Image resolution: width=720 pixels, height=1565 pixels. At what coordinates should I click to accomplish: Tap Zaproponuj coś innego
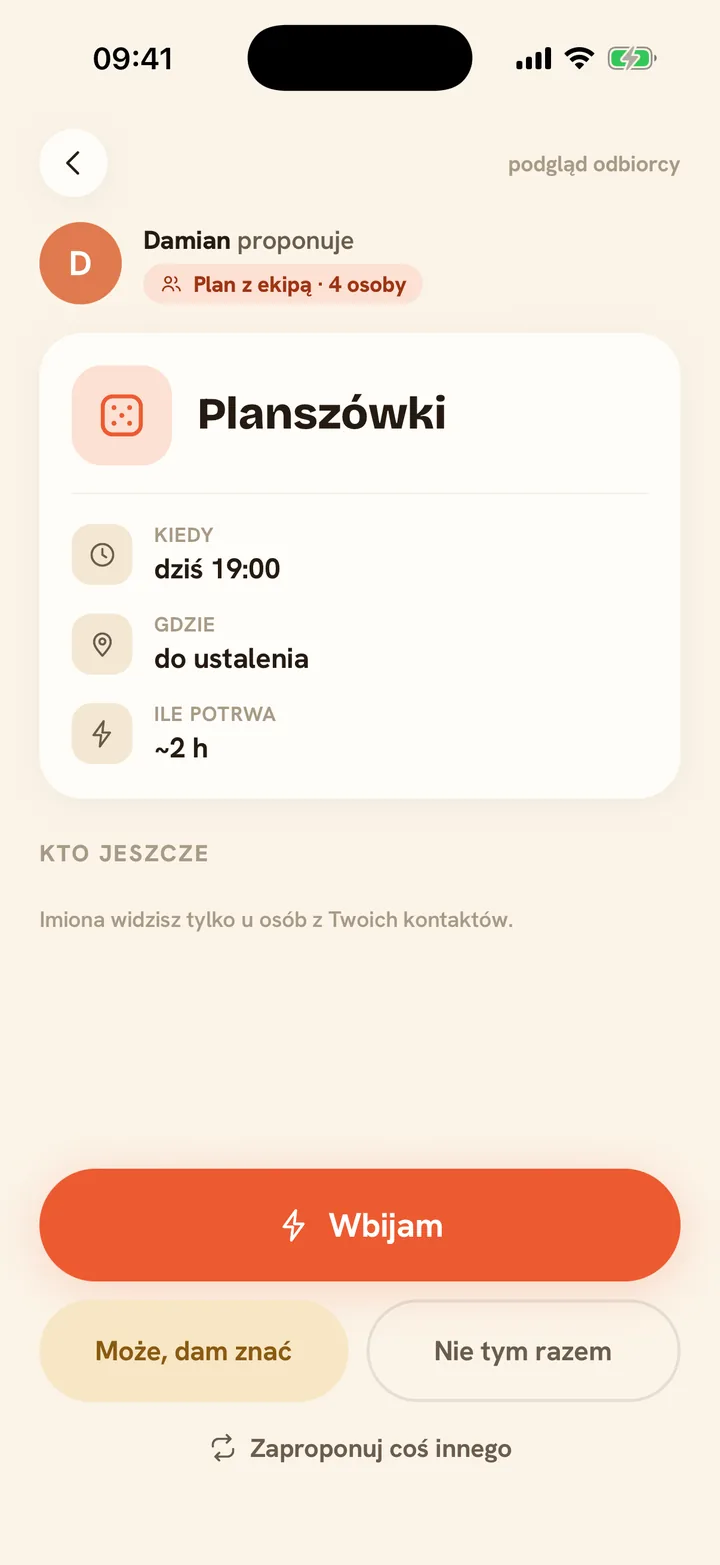pyautogui.click(x=361, y=1448)
